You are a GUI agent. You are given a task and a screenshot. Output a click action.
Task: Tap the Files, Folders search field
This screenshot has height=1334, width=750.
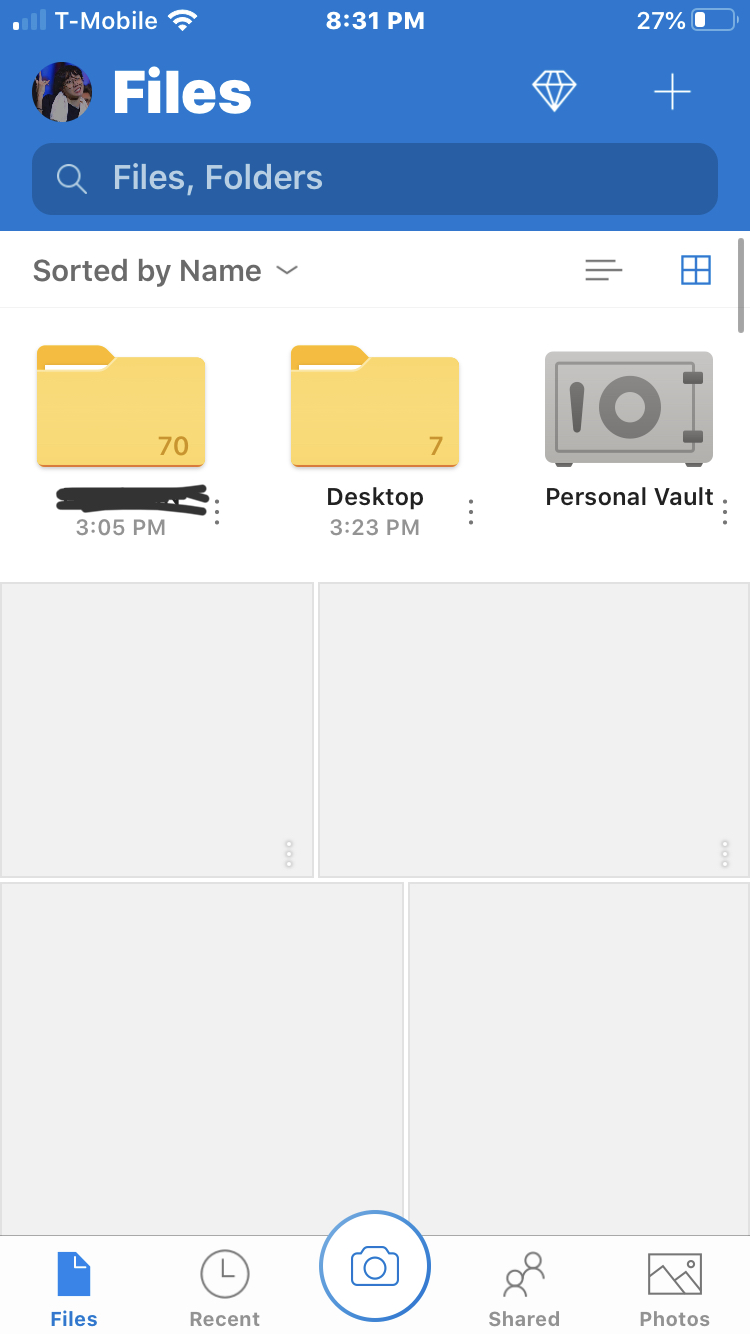(375, 178)
